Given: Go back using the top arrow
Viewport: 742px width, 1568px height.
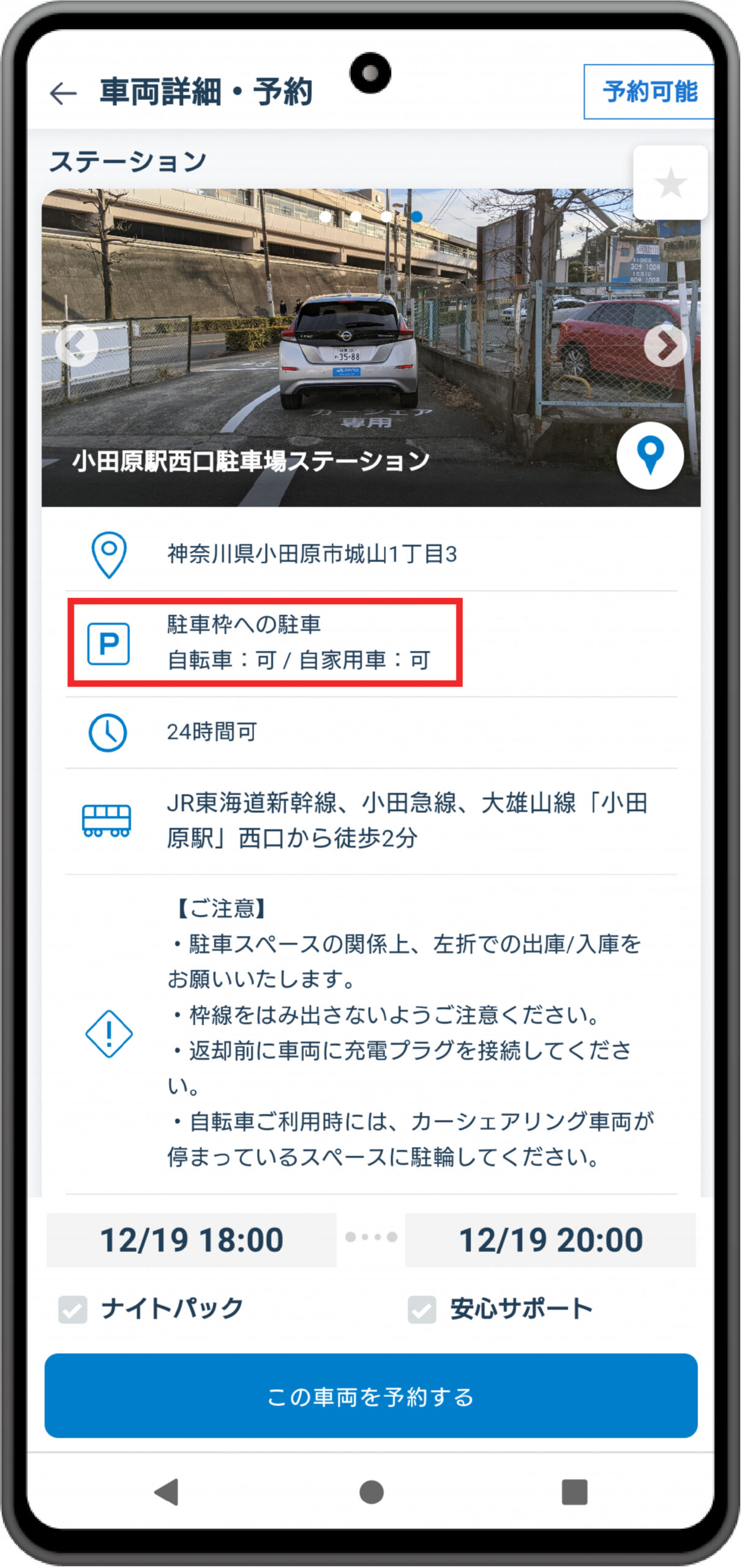Looking at the screenshot, I should [x=62, y=94].
